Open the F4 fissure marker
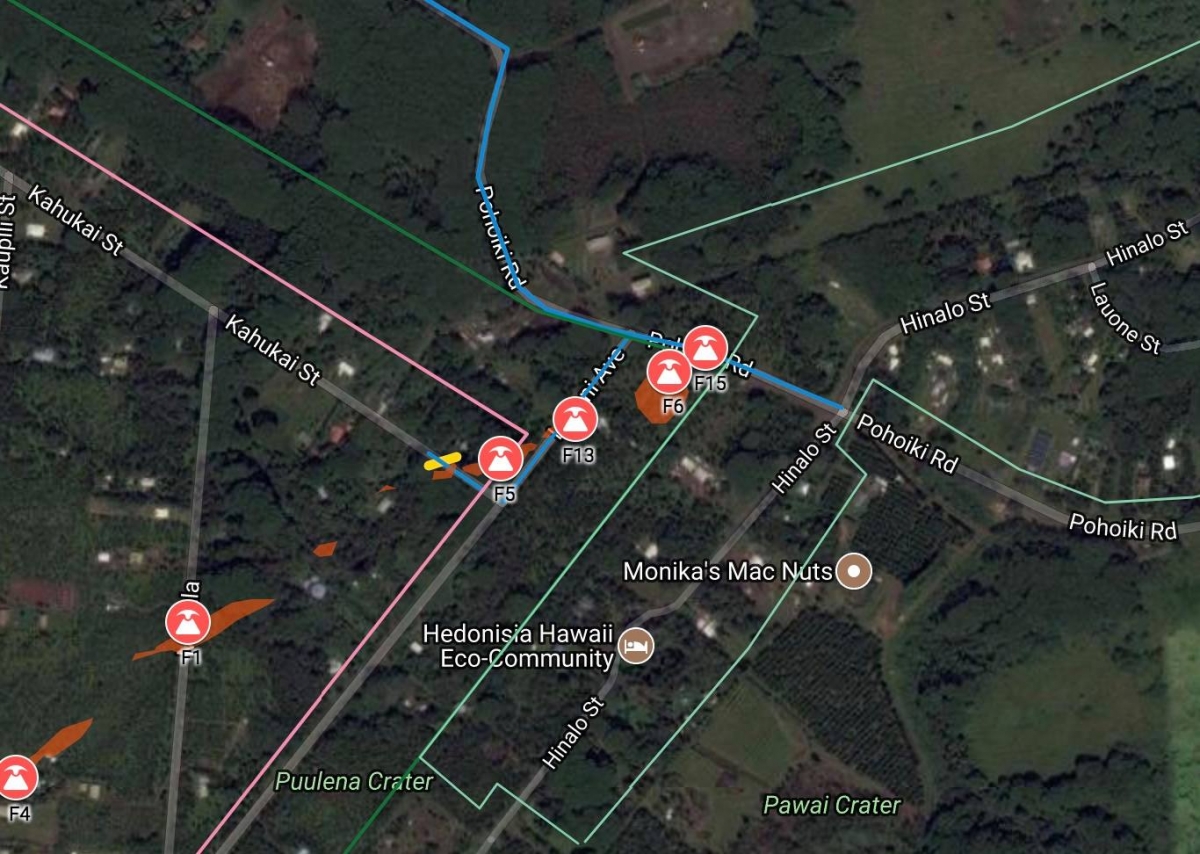The image size is (1200, 854). tap(16, 778)
